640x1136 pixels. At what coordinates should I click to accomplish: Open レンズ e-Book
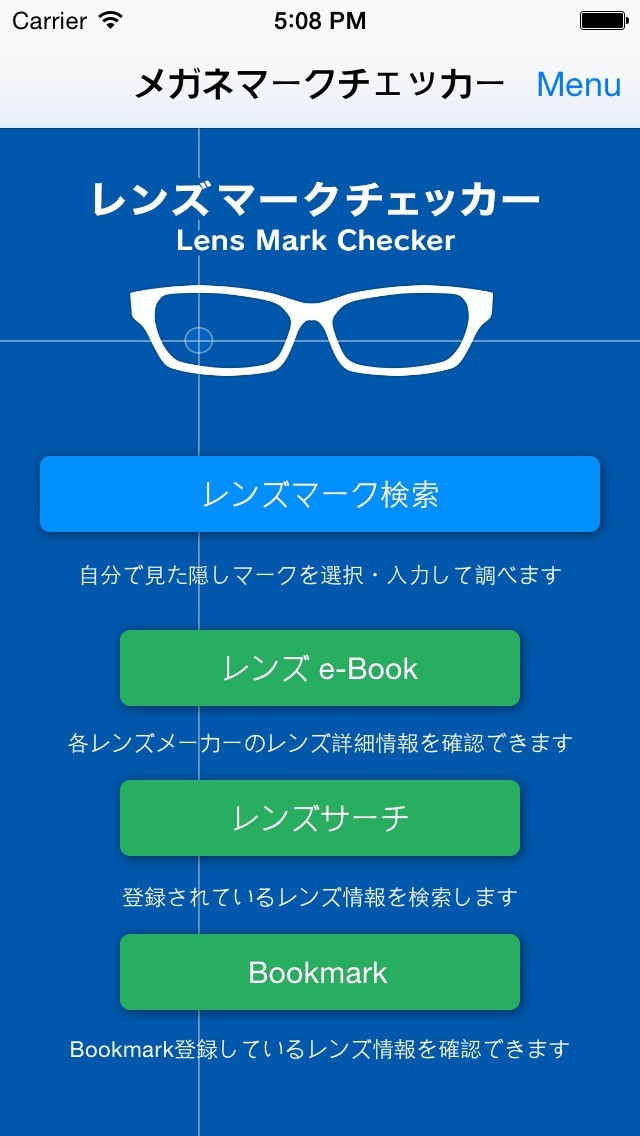320,668
